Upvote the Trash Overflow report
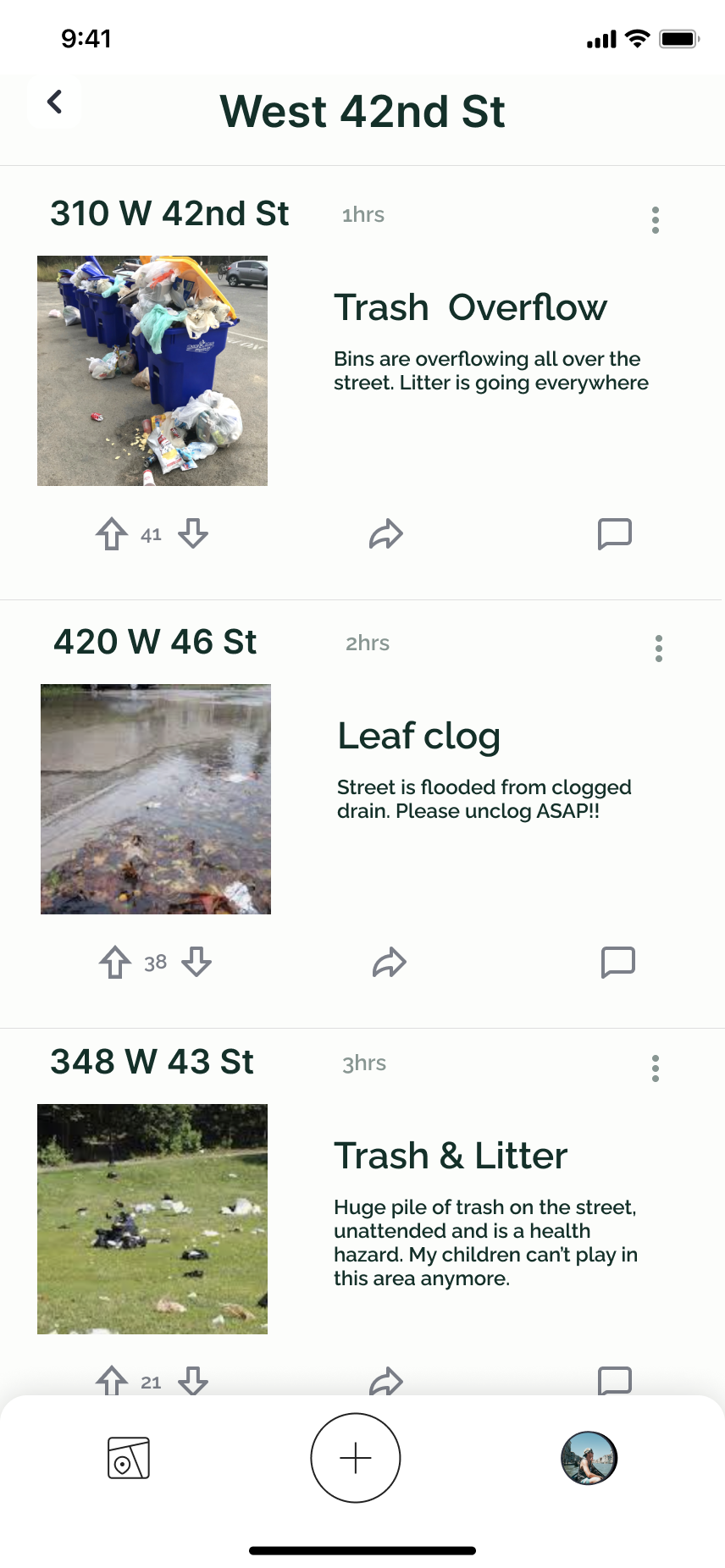Viewport: 725px width, 1568px height. pos(111,533)
